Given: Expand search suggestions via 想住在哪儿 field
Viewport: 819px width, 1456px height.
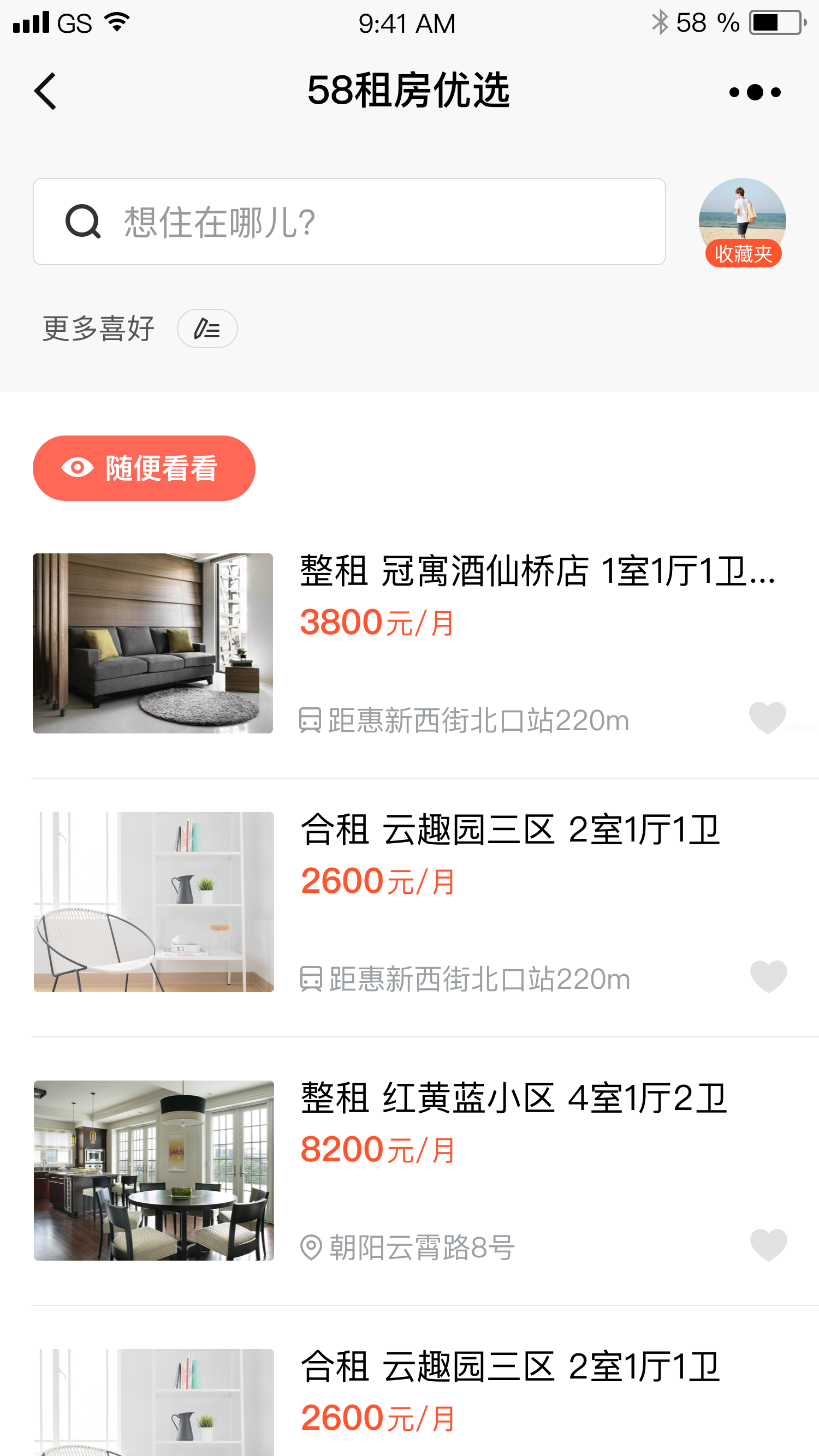Looking at the screenshot, I should pos(351,222).
